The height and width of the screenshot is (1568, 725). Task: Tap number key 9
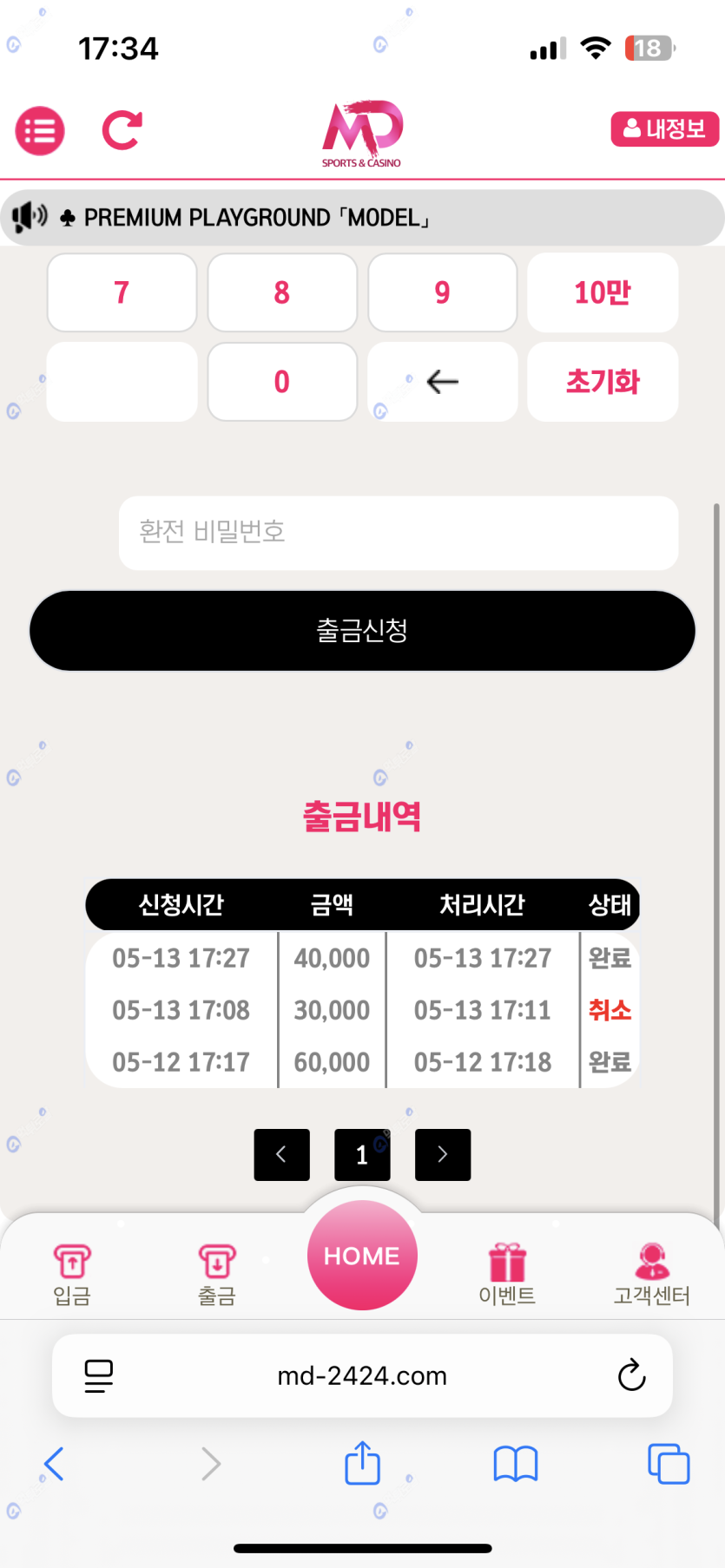(x=442, y=292)
